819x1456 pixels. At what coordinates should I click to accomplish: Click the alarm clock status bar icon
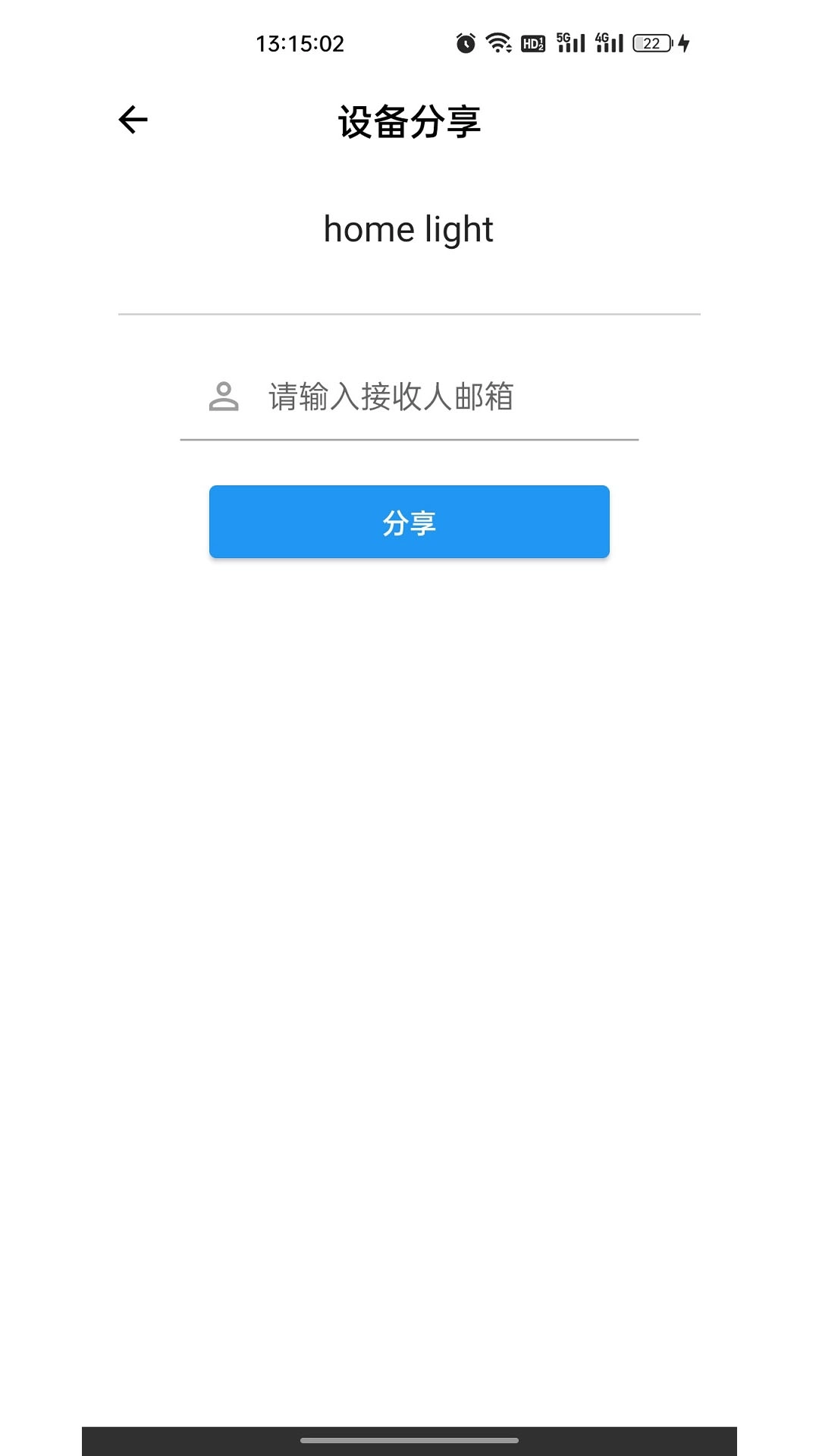[465, 42]
